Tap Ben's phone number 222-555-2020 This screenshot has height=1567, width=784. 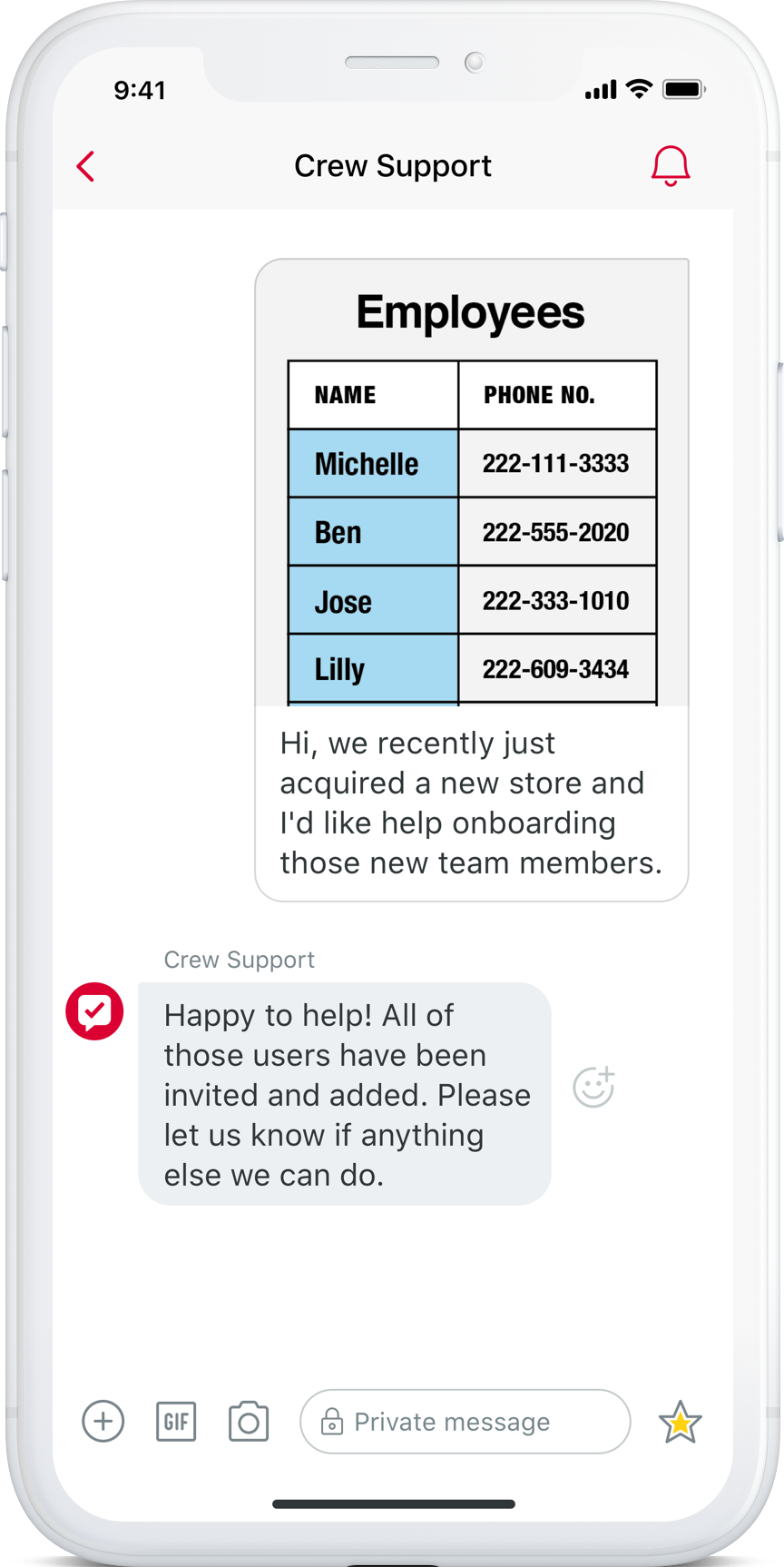557,532
